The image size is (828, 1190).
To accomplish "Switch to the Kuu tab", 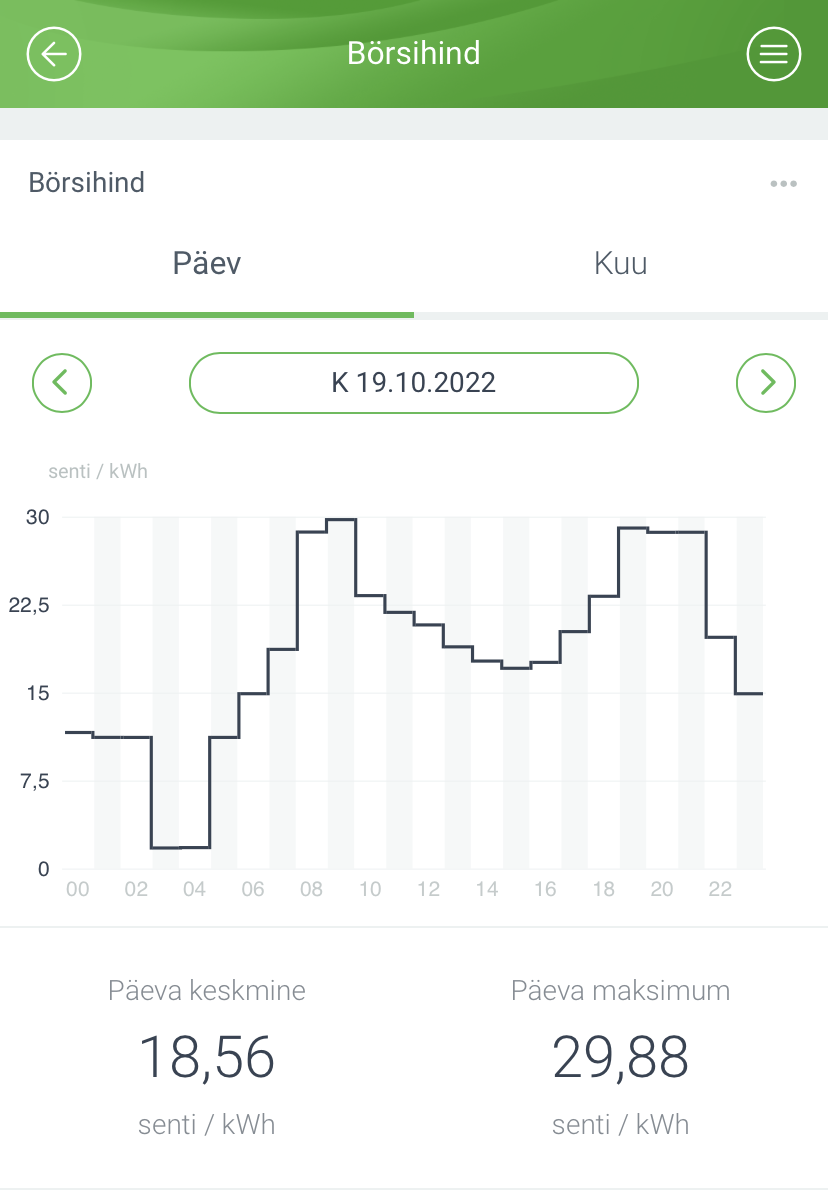I will coord(620,264).
